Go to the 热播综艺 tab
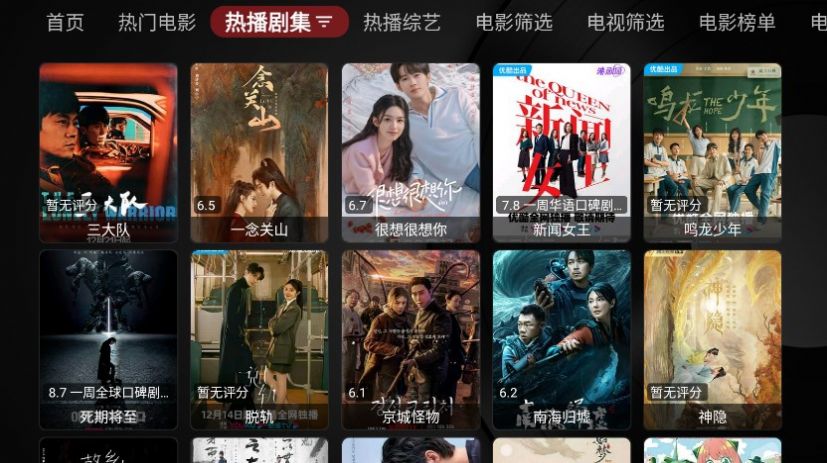This screenshot has width=827, height=463. point(401,22)
